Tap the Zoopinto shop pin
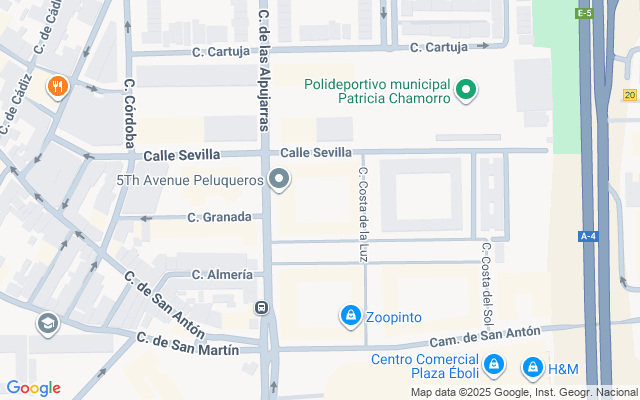Viewport: 640px width, 400px height. pyautogui.click(x=351, y=317)
